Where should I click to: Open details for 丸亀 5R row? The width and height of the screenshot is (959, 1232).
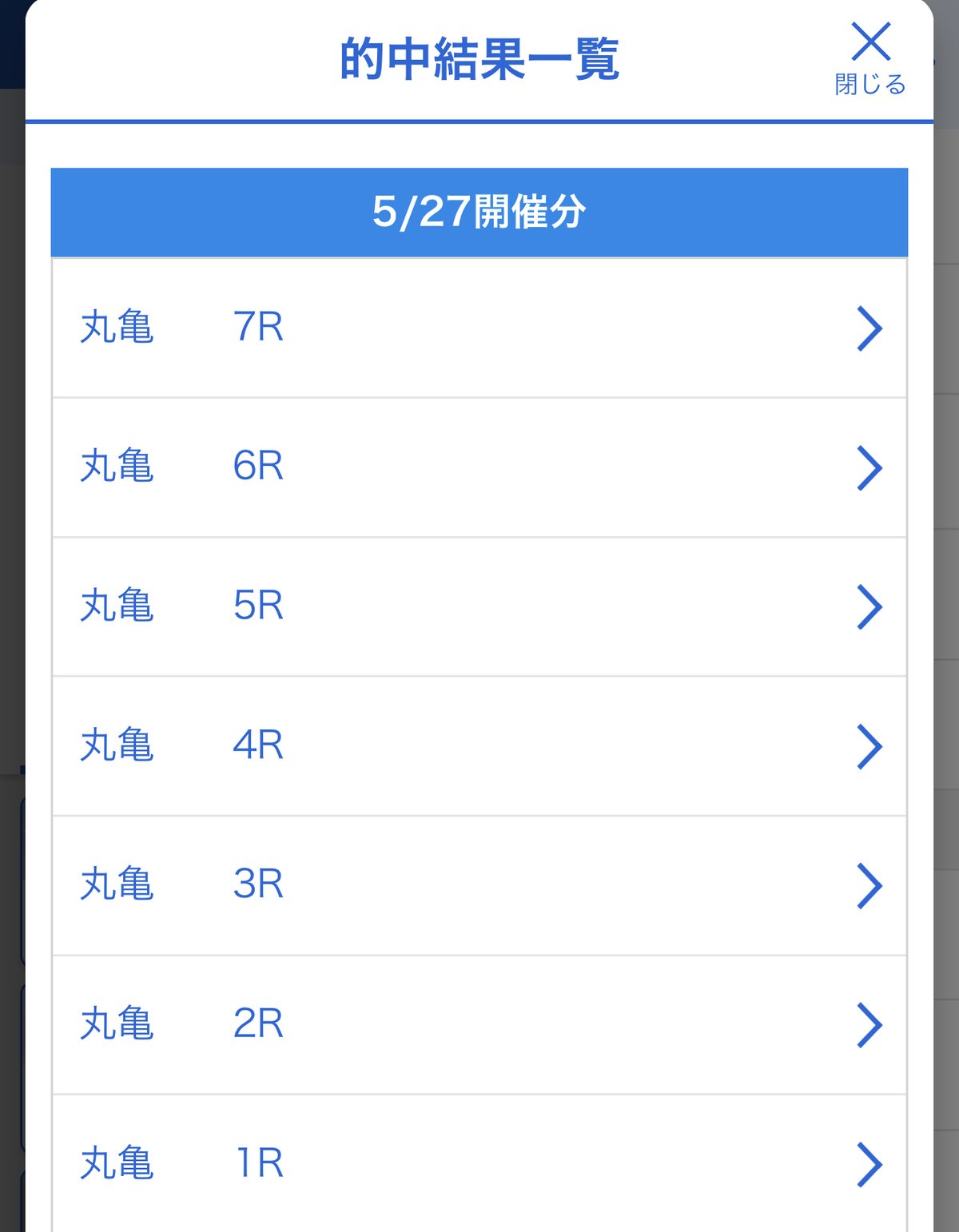[479, 607]
